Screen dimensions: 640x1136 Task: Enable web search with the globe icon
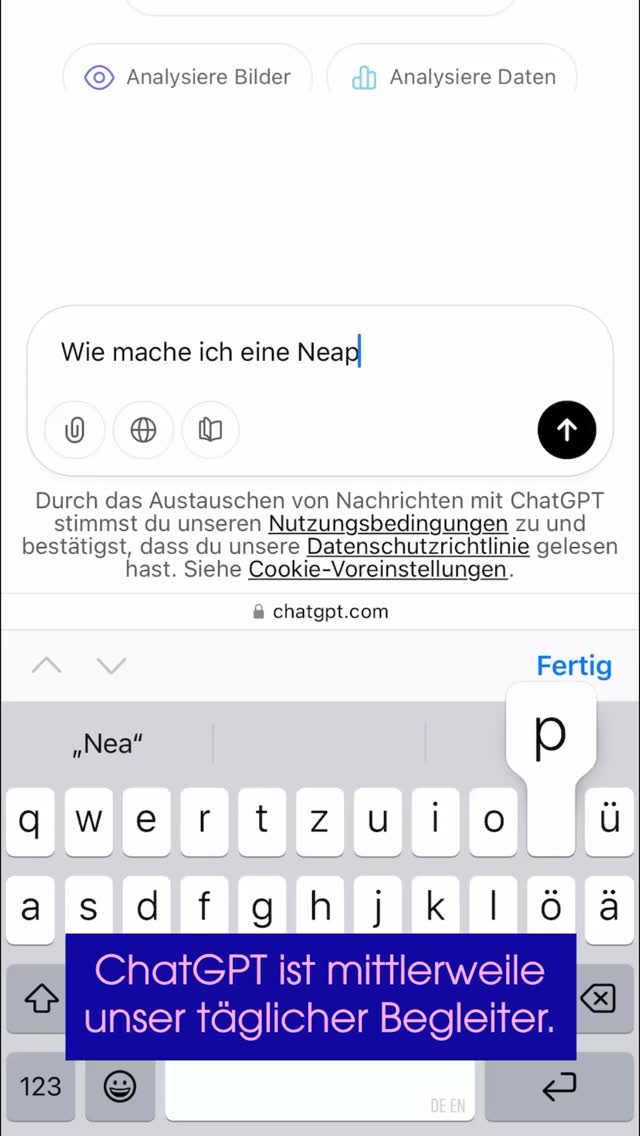143,430
